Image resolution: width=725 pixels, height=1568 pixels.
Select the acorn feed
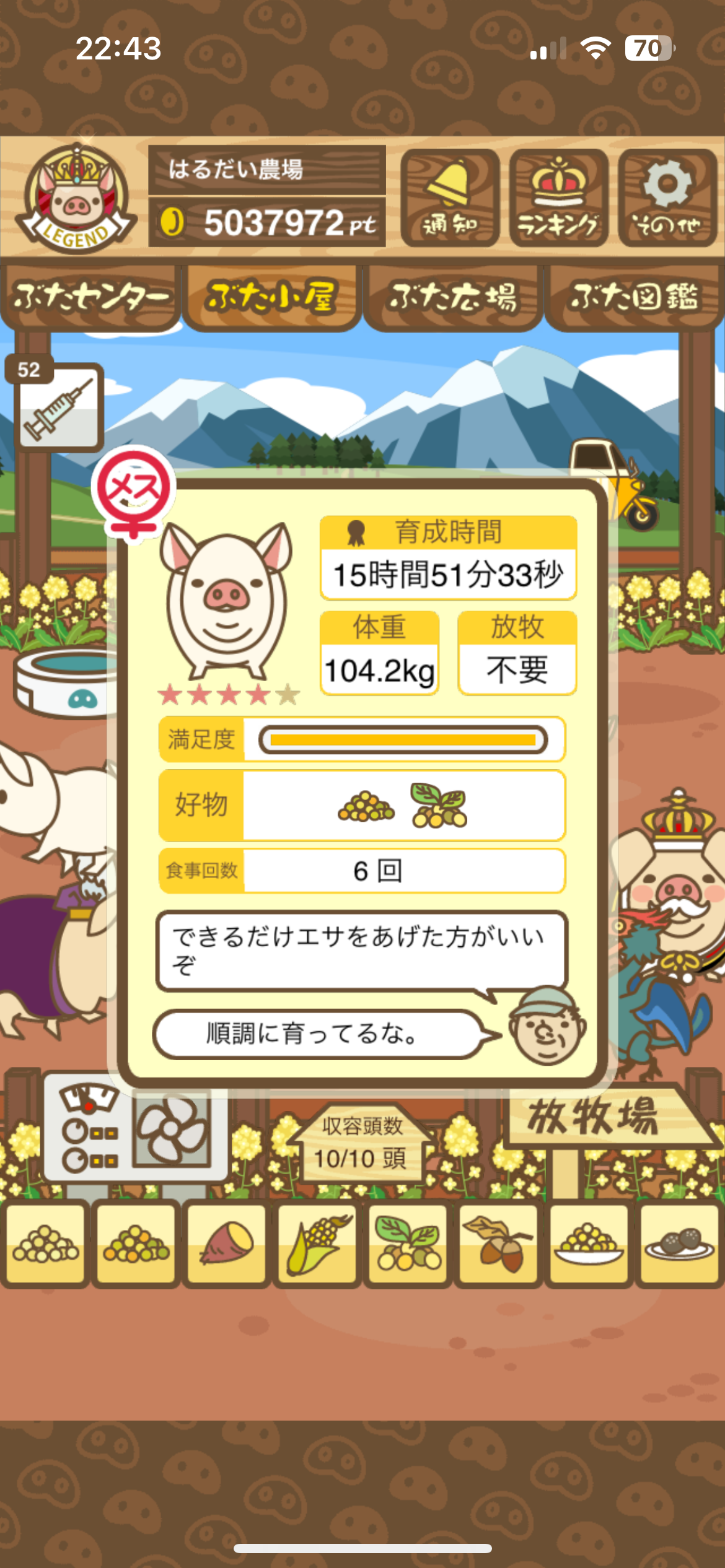(499, 1244)
